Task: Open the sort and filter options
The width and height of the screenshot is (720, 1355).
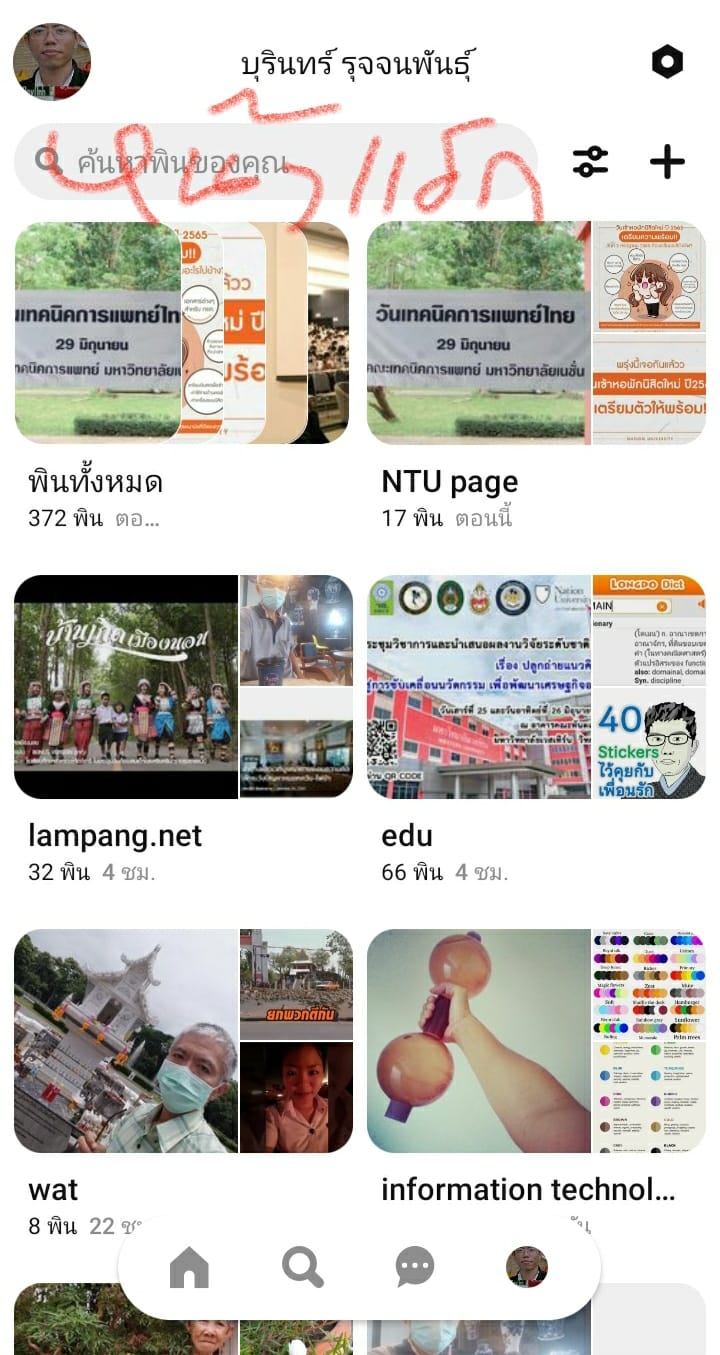Action: click(590, 162)
